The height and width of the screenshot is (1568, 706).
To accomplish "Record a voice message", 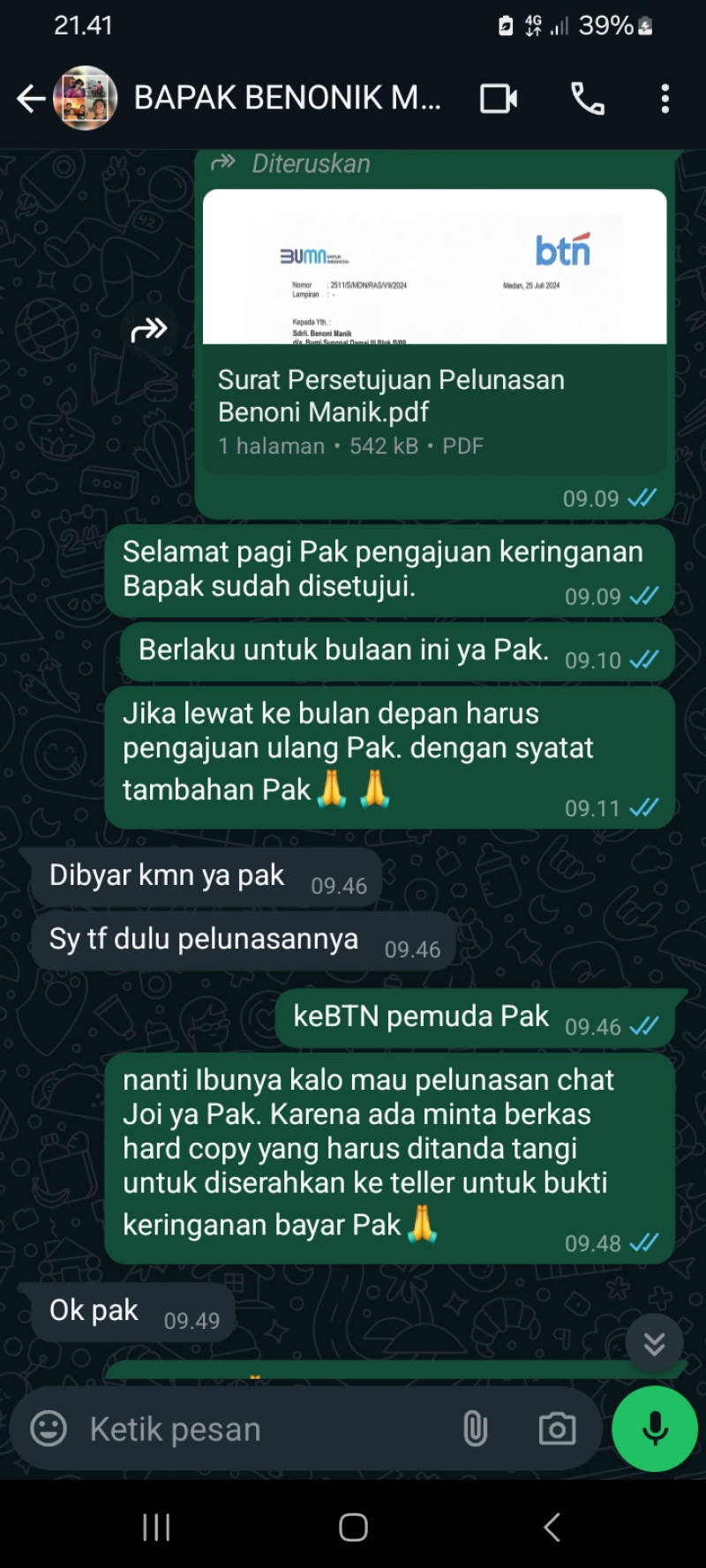I will (655, 1429).
